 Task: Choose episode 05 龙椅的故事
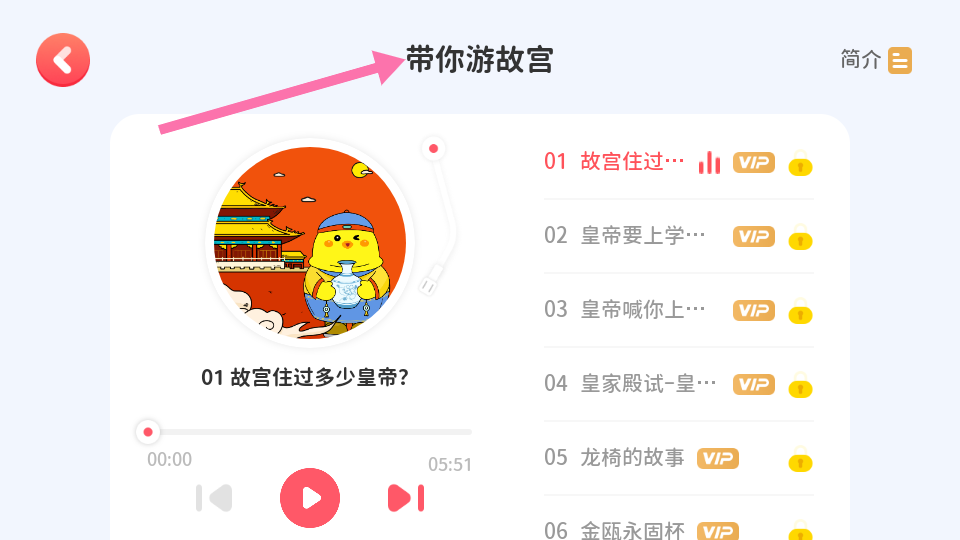pyautogui.click(x=632, y=458)
